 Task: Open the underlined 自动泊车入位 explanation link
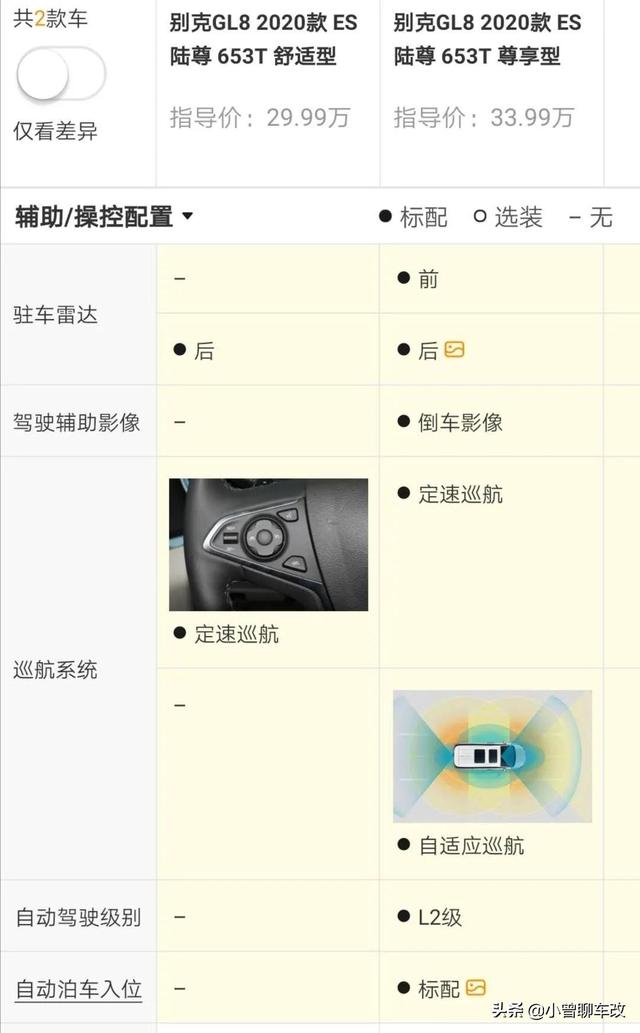click(x=78, y=989)
